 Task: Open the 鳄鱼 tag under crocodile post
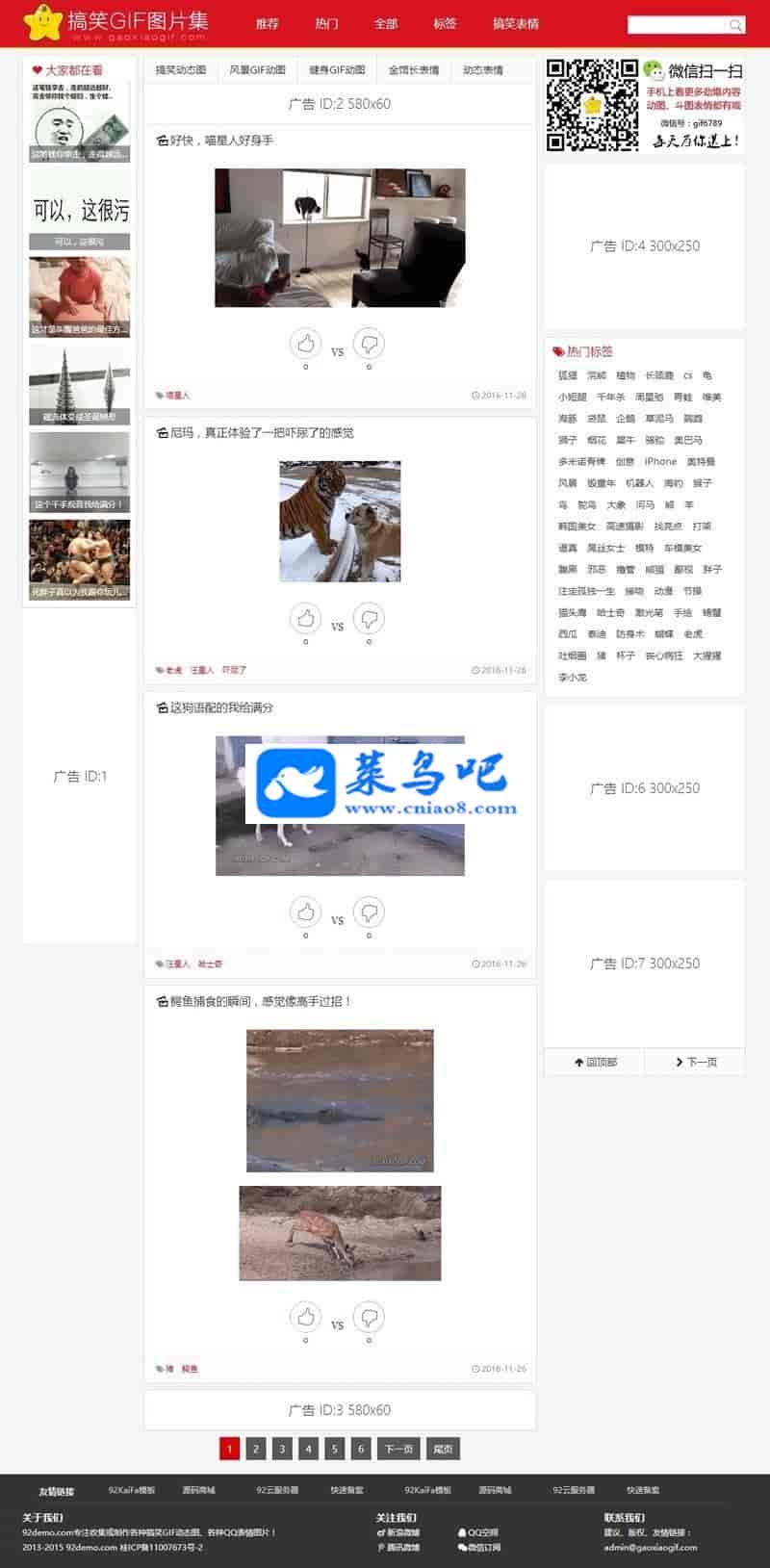click(x=190, y=1369)
